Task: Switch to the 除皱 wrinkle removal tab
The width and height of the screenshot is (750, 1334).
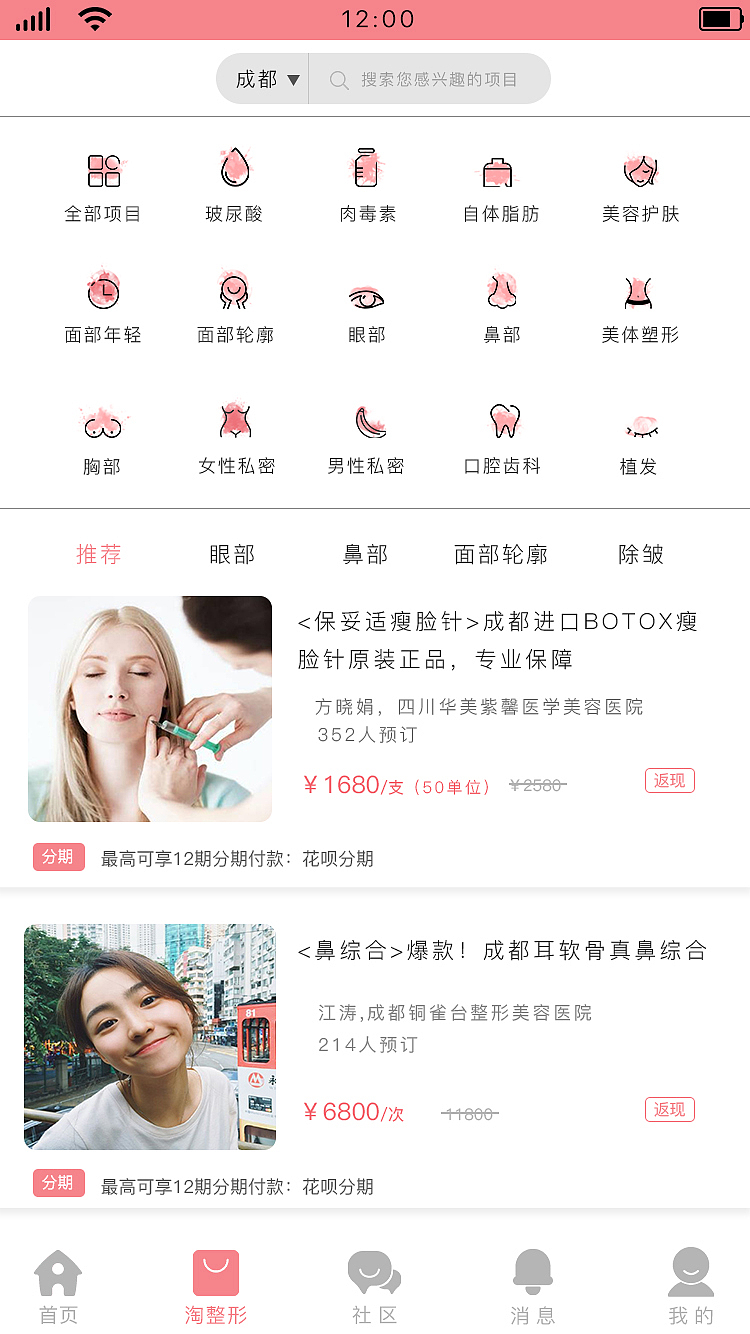Action: [640, 554]
